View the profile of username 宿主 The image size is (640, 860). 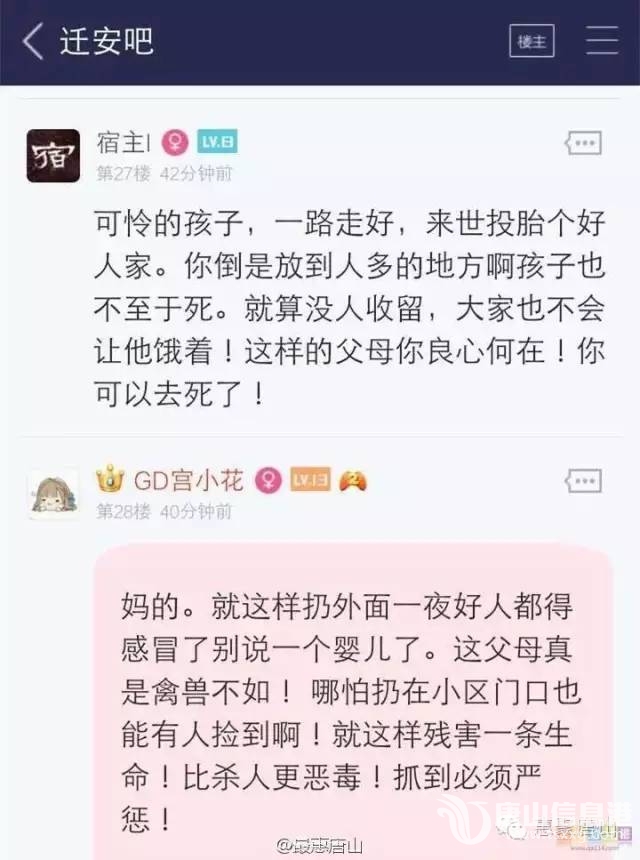point(123,141)
